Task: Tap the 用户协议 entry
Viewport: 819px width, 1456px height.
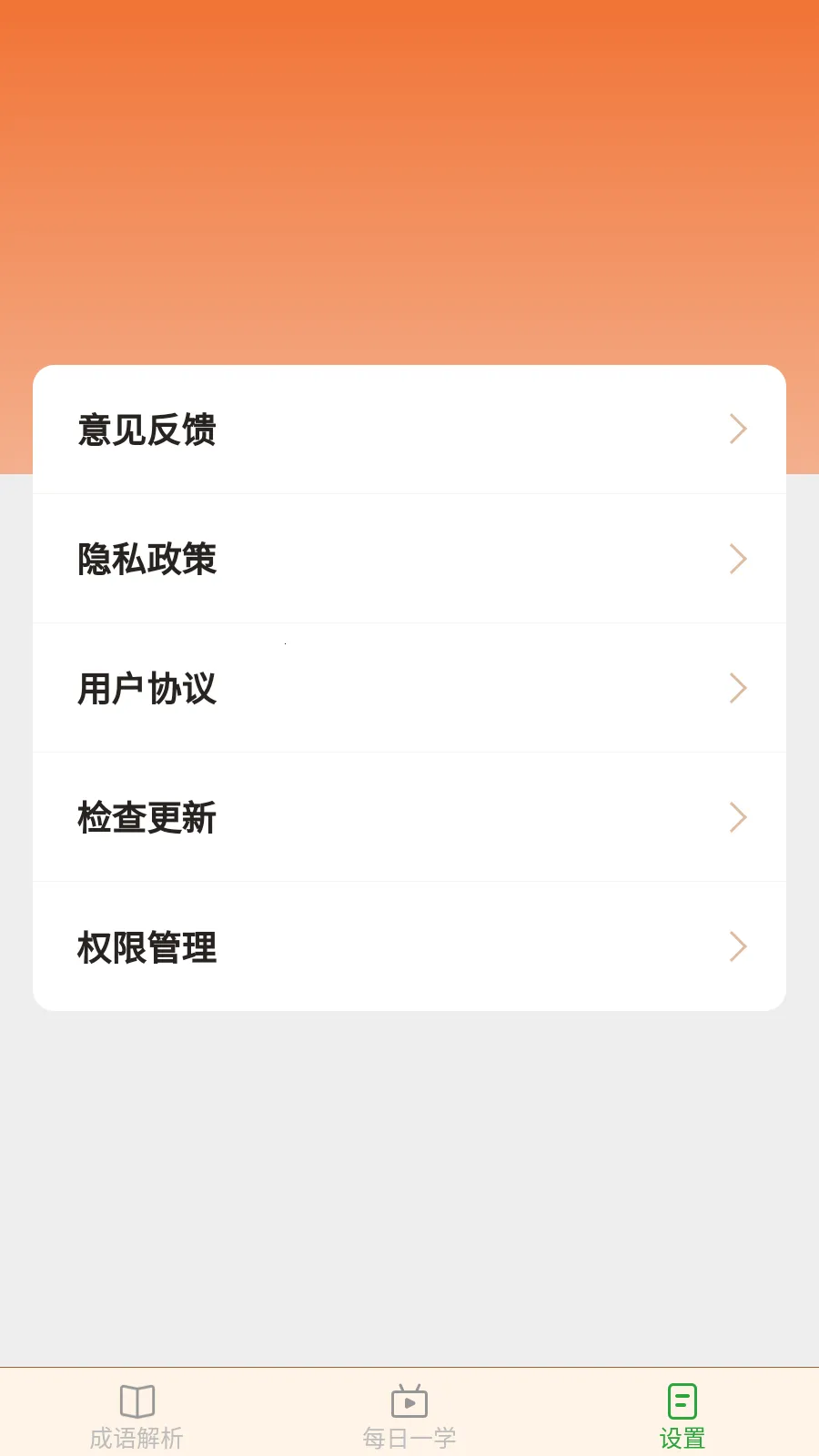Action: pos(409,688)
